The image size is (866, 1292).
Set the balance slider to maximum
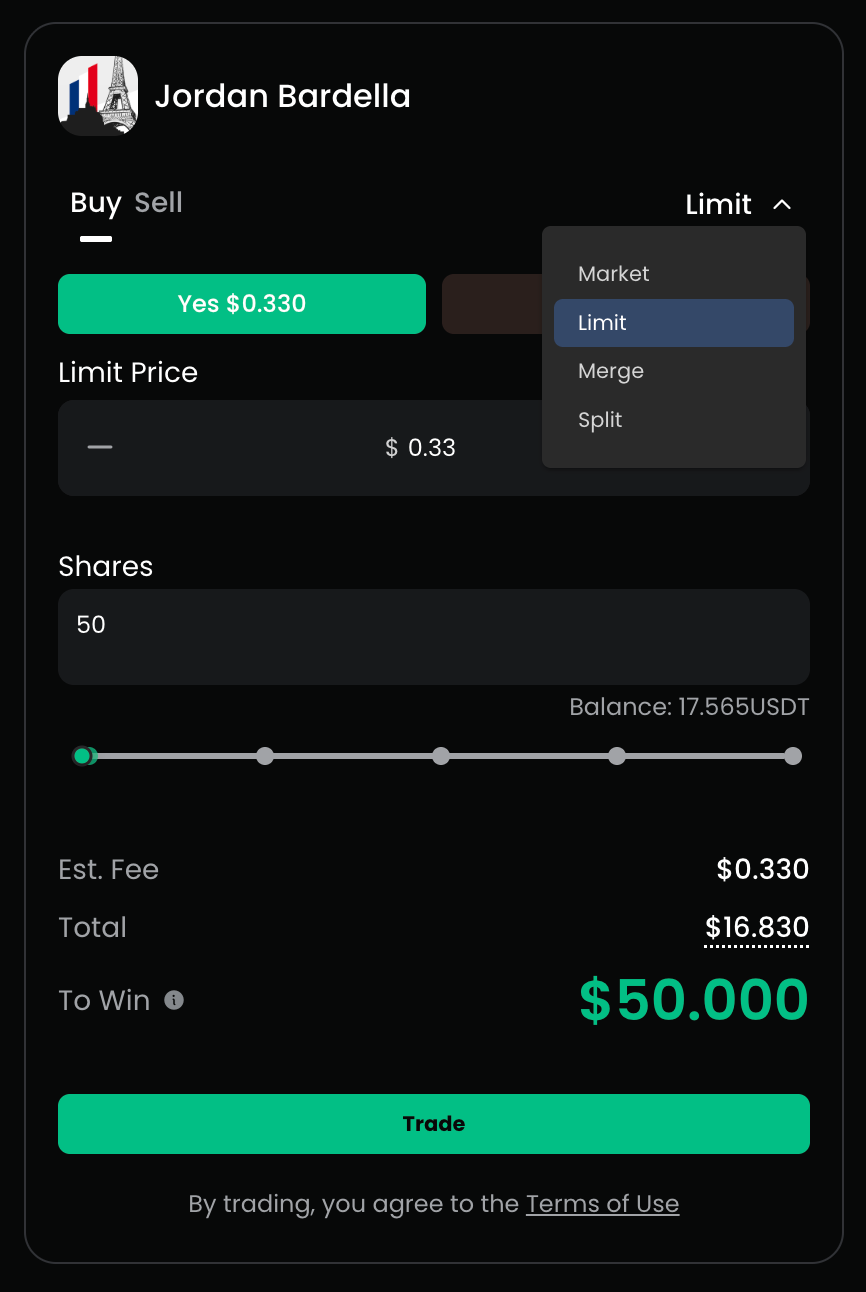(792, 756)
